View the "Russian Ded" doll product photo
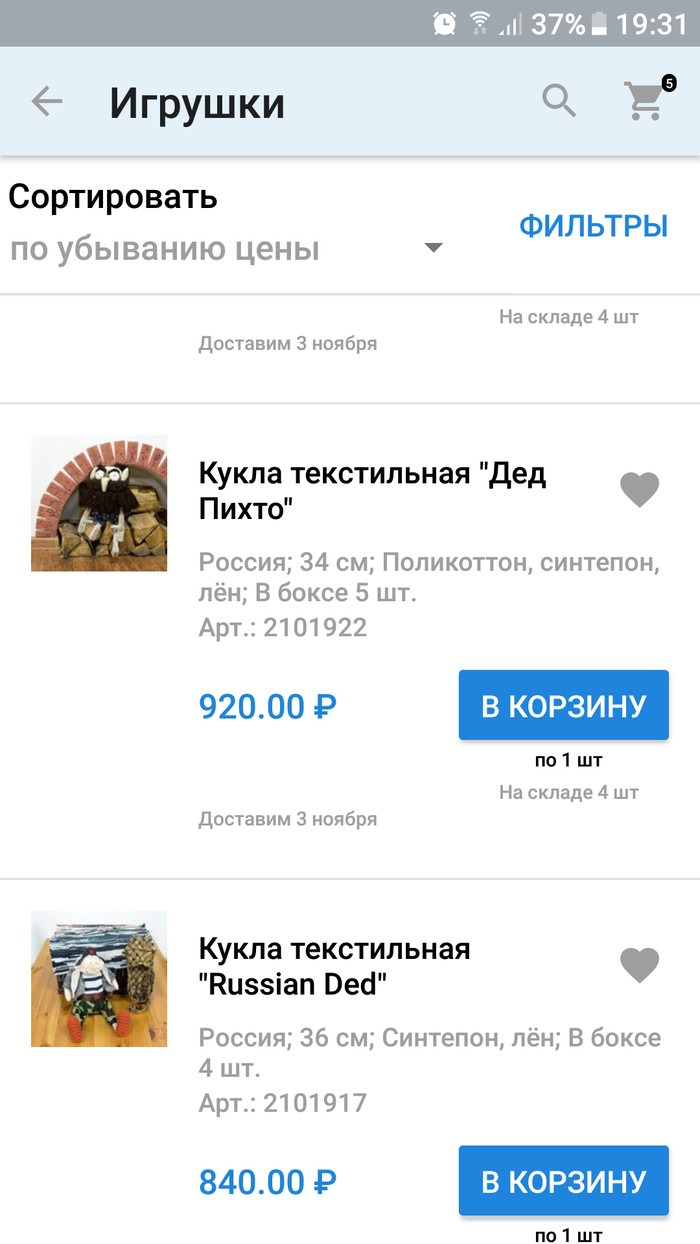Image resolution: width=700 pixels, height=1244 pixels. [x=99, y=978]
